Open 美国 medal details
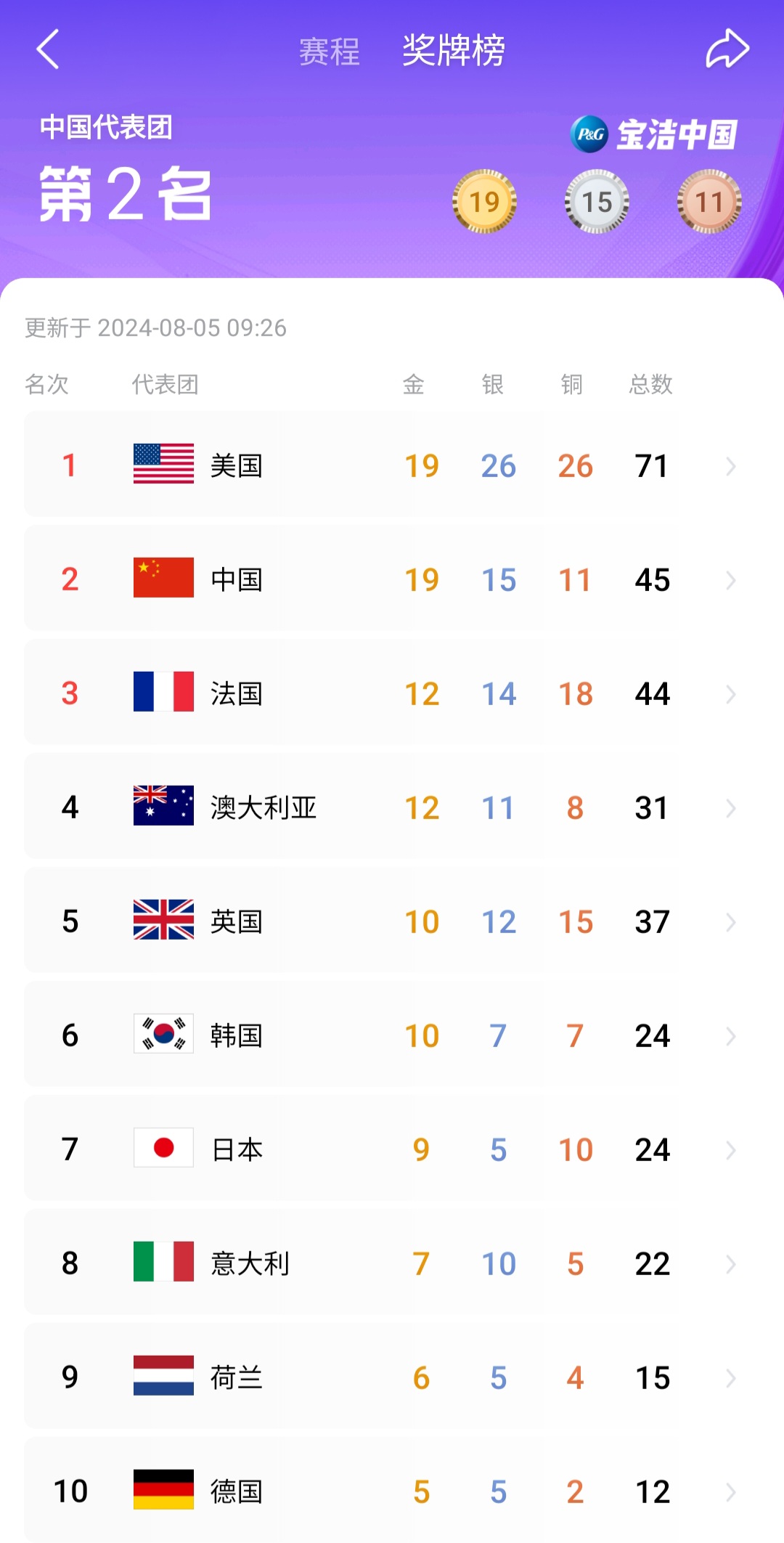This screenshot has height=1543, width=784. (392, 465)
